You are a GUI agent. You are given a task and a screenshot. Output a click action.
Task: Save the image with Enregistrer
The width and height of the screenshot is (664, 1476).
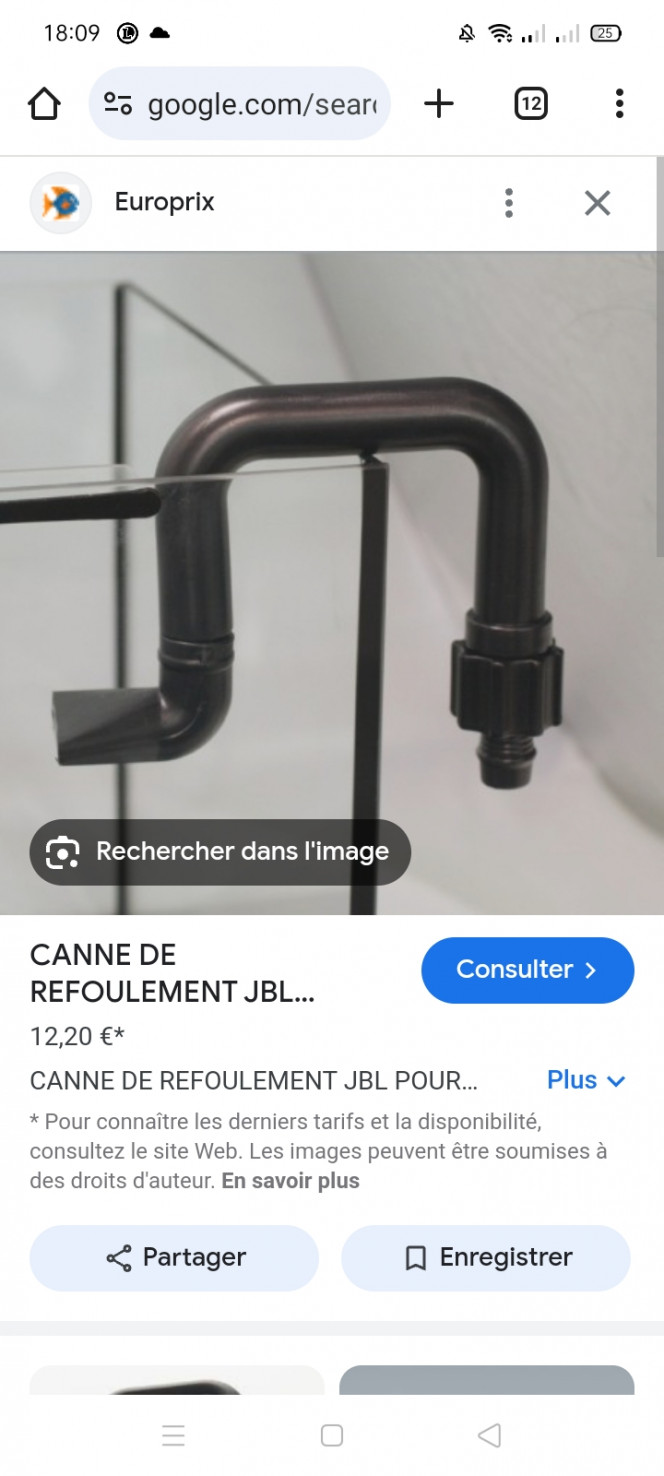(x=486, y=1258)
